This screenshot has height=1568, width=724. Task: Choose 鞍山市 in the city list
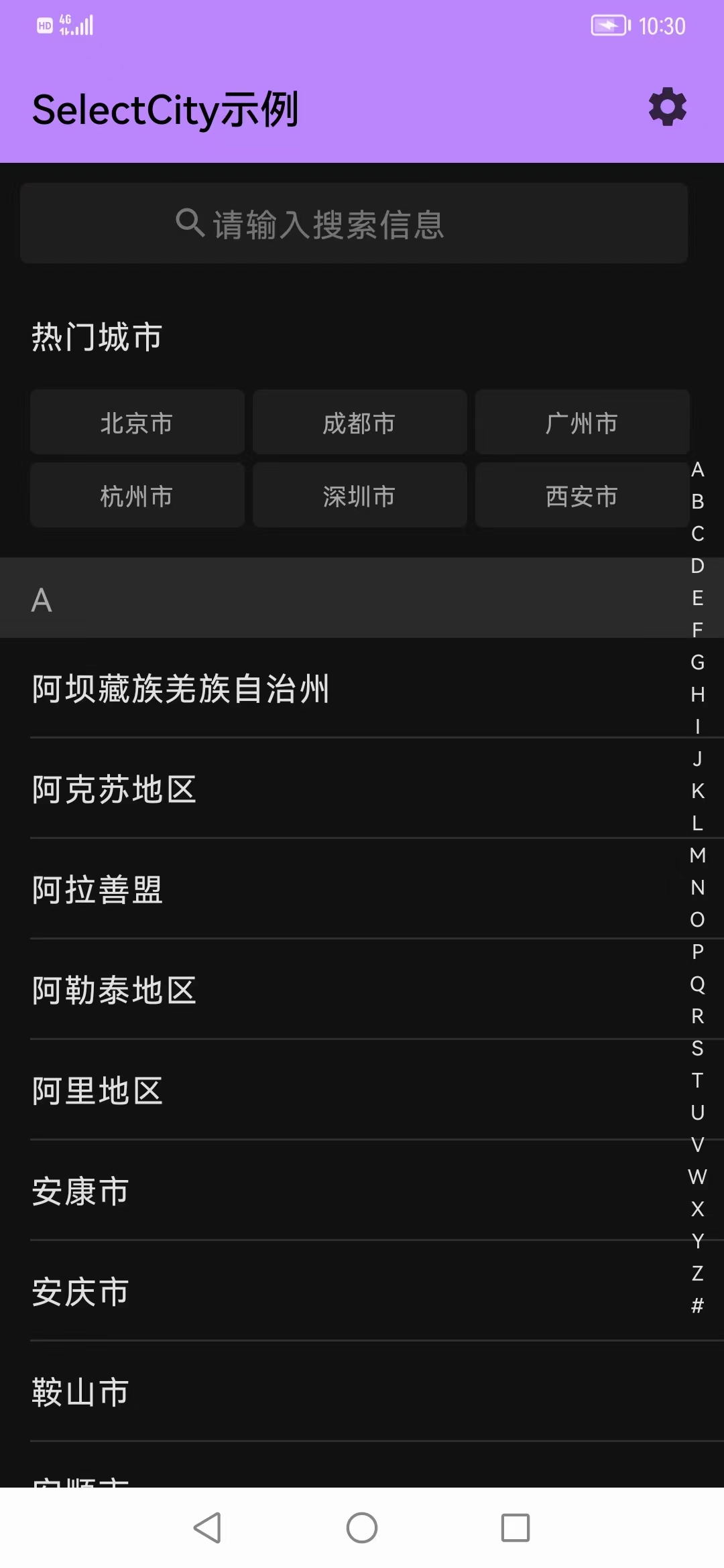(x=80, y=1392)
